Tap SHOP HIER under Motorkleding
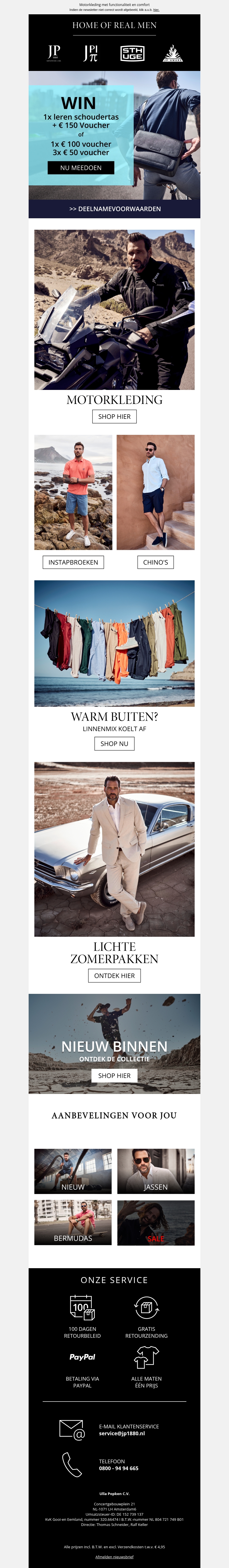Image resolution: width=229 pixels, height=1568 pixels. [x=114, y=416]
